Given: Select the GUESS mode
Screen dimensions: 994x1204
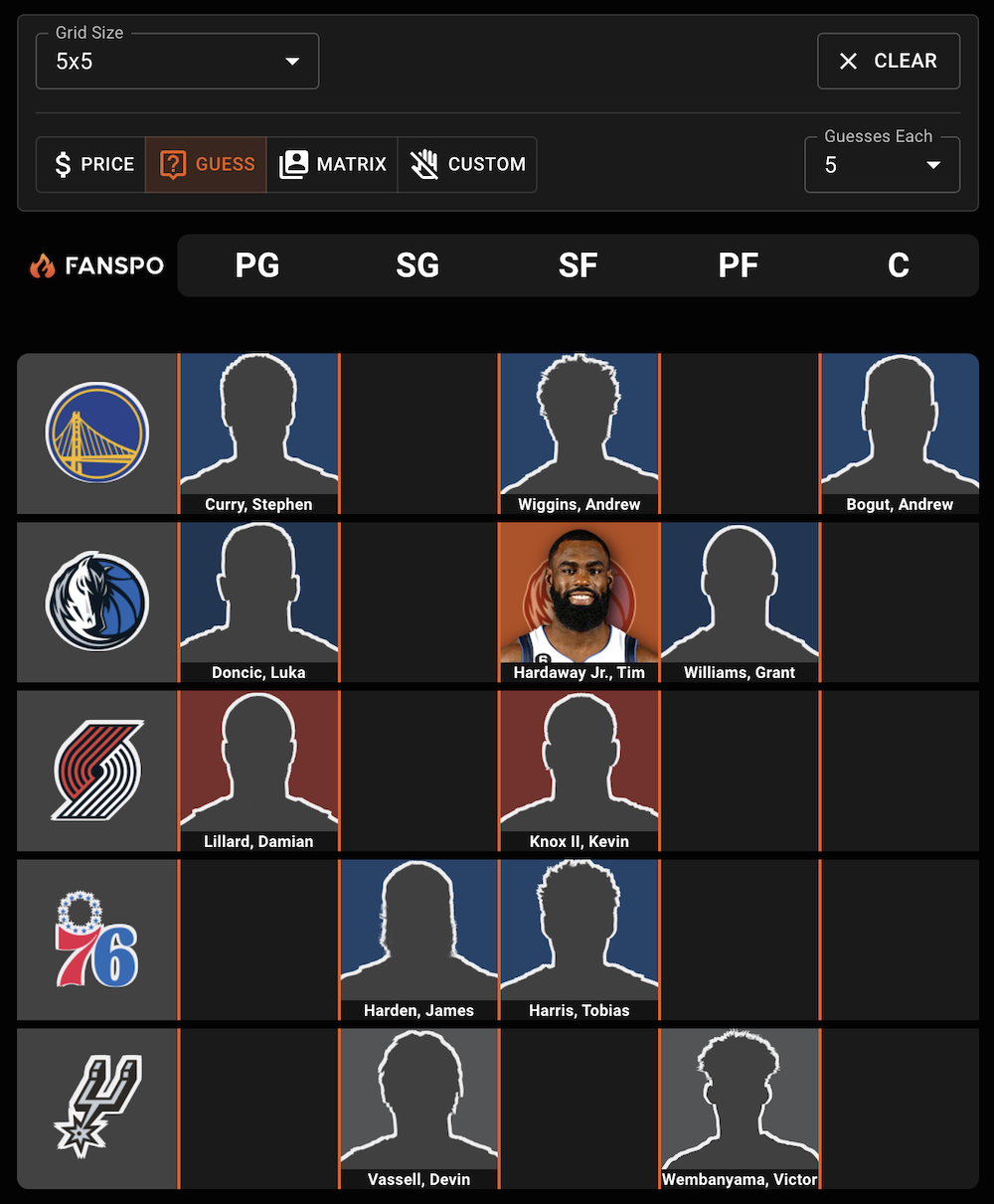Looking at the screenshot, I should coord(207,164).
